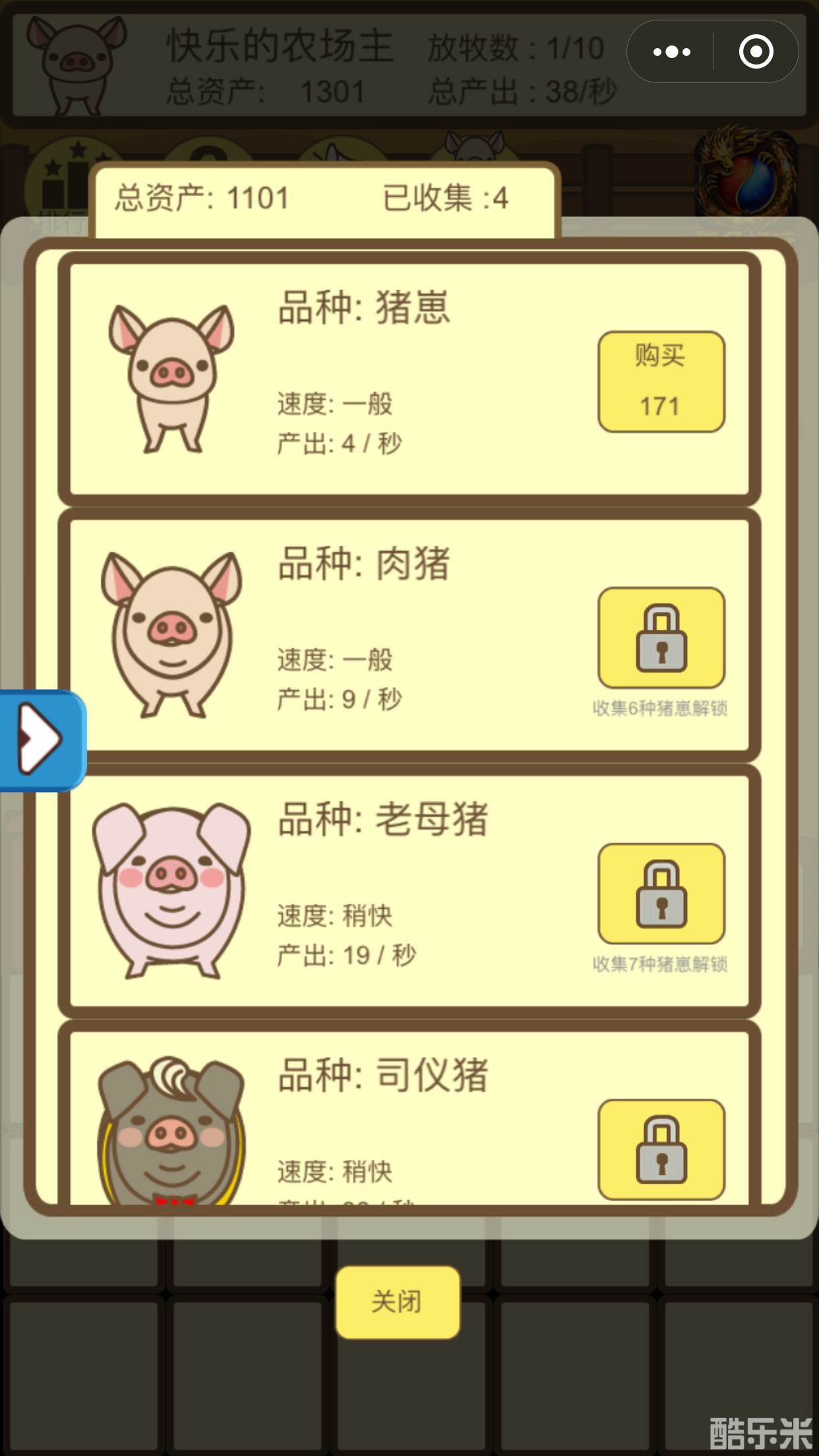Viewport: 819px width, 1456px height.
Task: Open the WeChat mini-program '...' options menu
Action: (671, 51)
